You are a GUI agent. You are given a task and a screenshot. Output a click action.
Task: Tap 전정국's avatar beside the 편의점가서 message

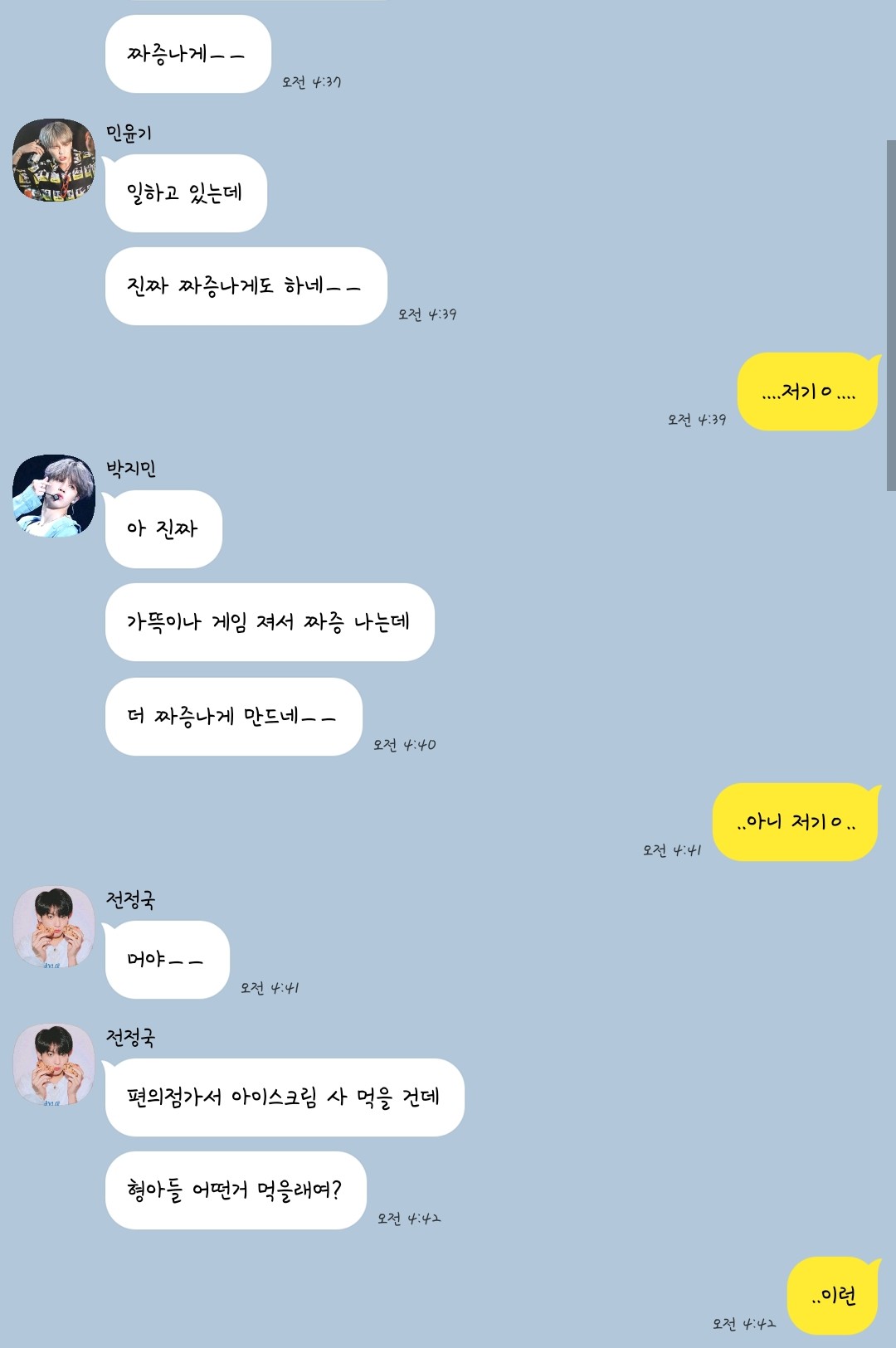pyautogui.click(x=54, y=1065)
